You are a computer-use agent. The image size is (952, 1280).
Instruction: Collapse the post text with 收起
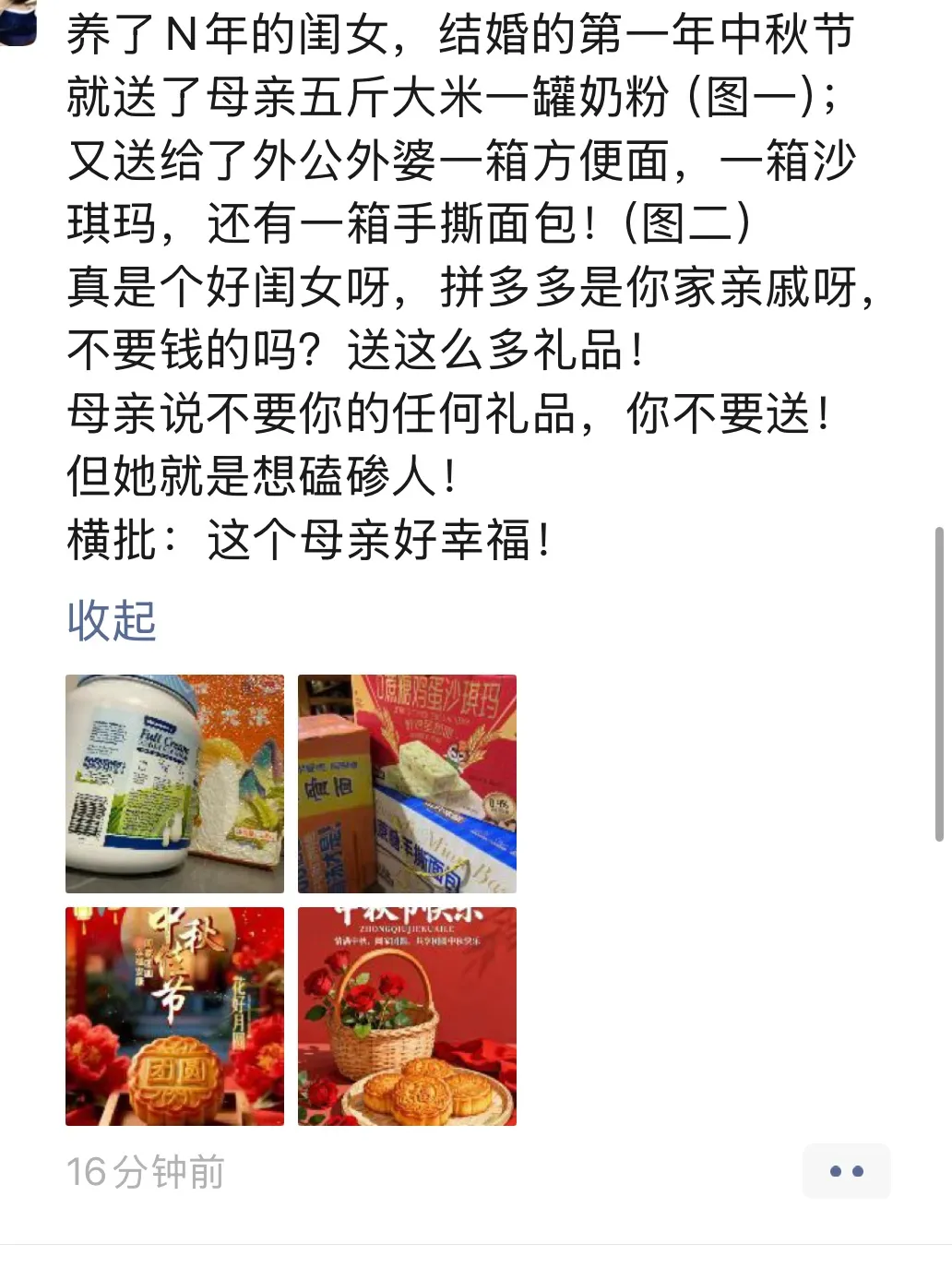tap(112, 620)
